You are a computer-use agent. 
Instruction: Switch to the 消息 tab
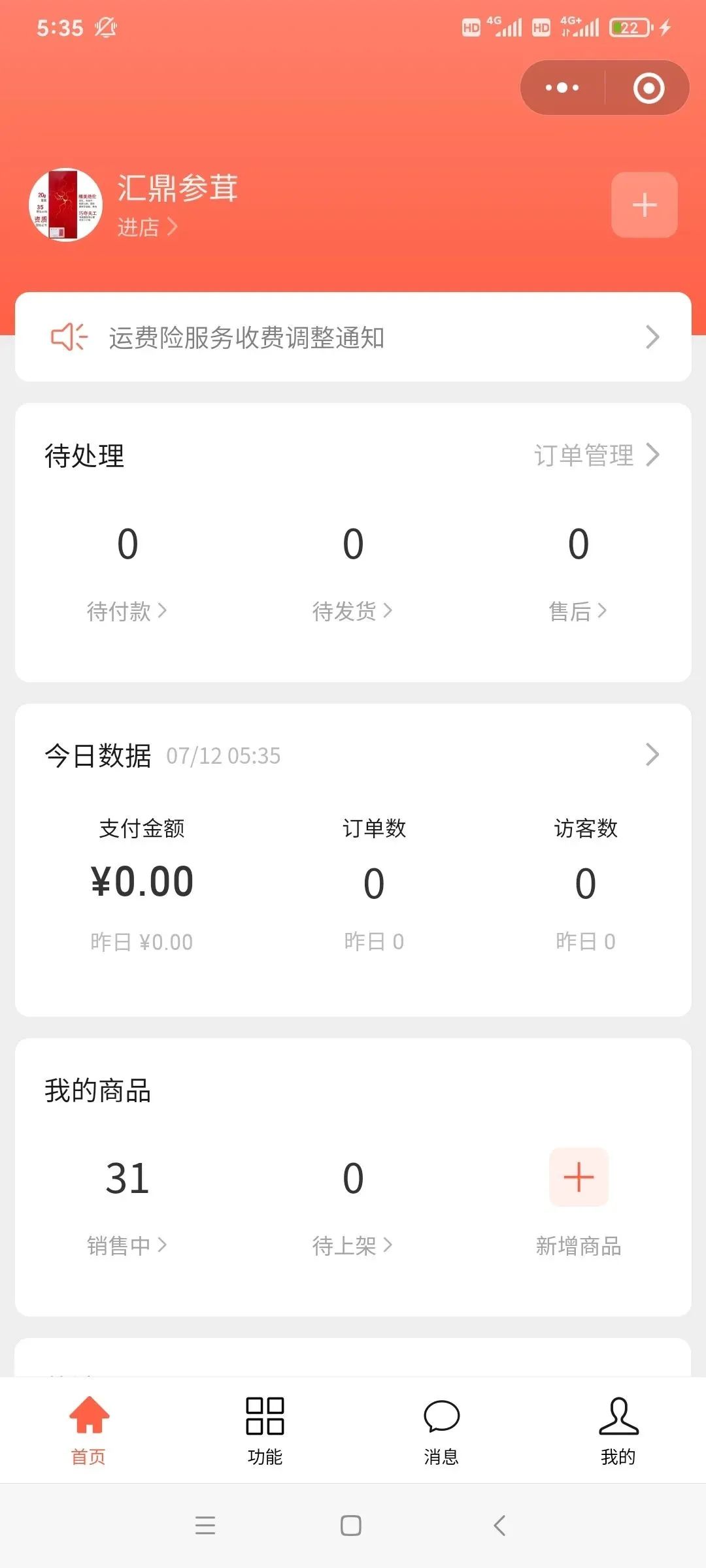tap(441, 1429)
